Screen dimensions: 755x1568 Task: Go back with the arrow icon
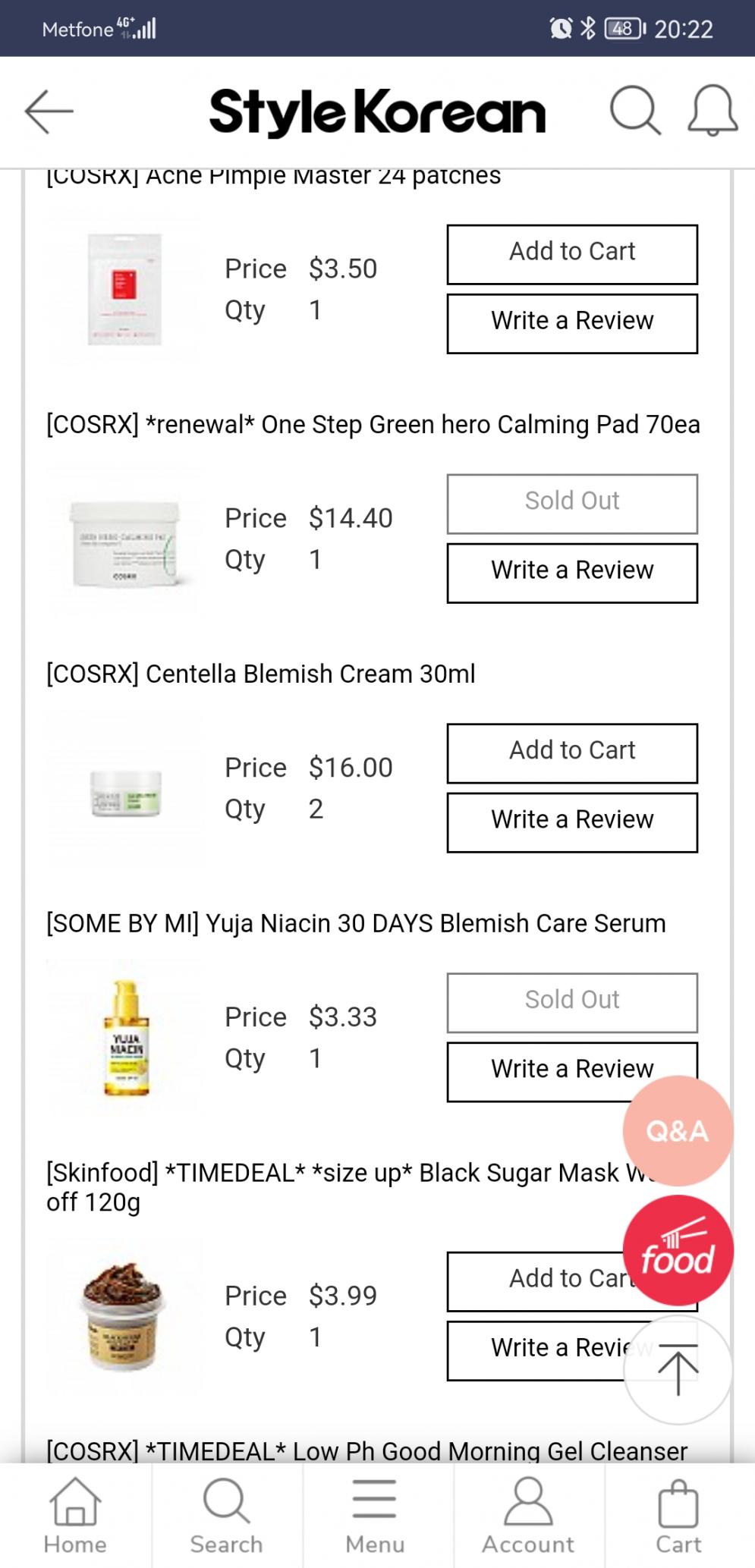tap(49, 112)
